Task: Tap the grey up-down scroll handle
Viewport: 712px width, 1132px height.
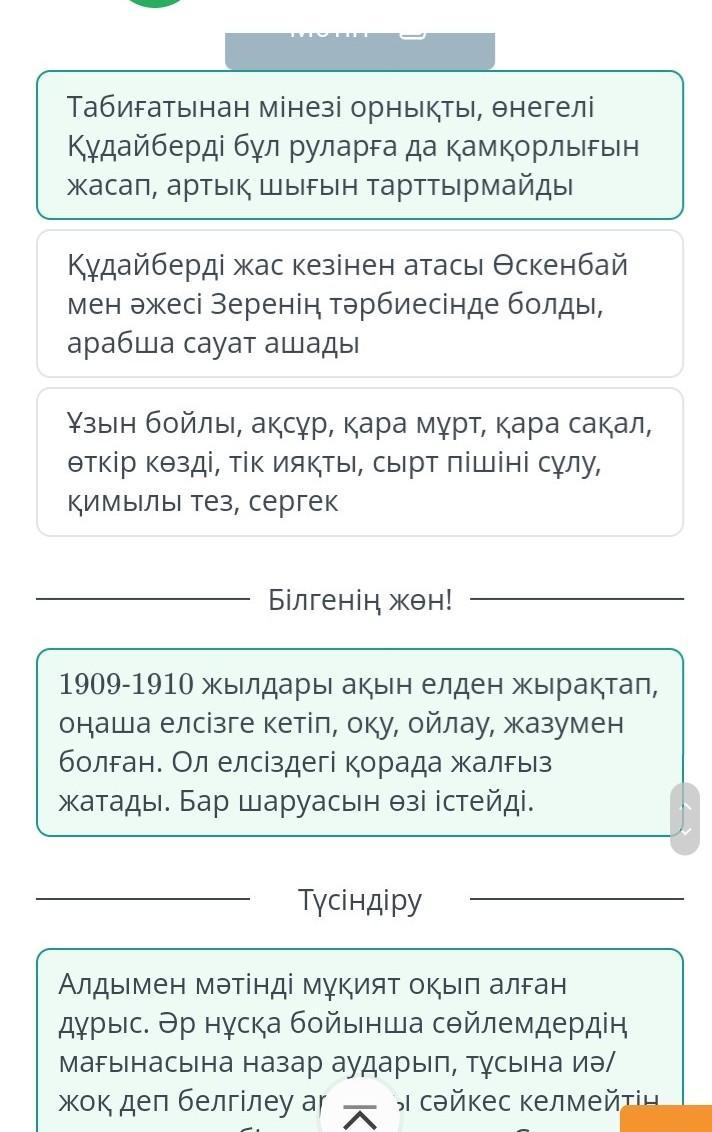Action: pyautogui.click(x=685, y=818)
